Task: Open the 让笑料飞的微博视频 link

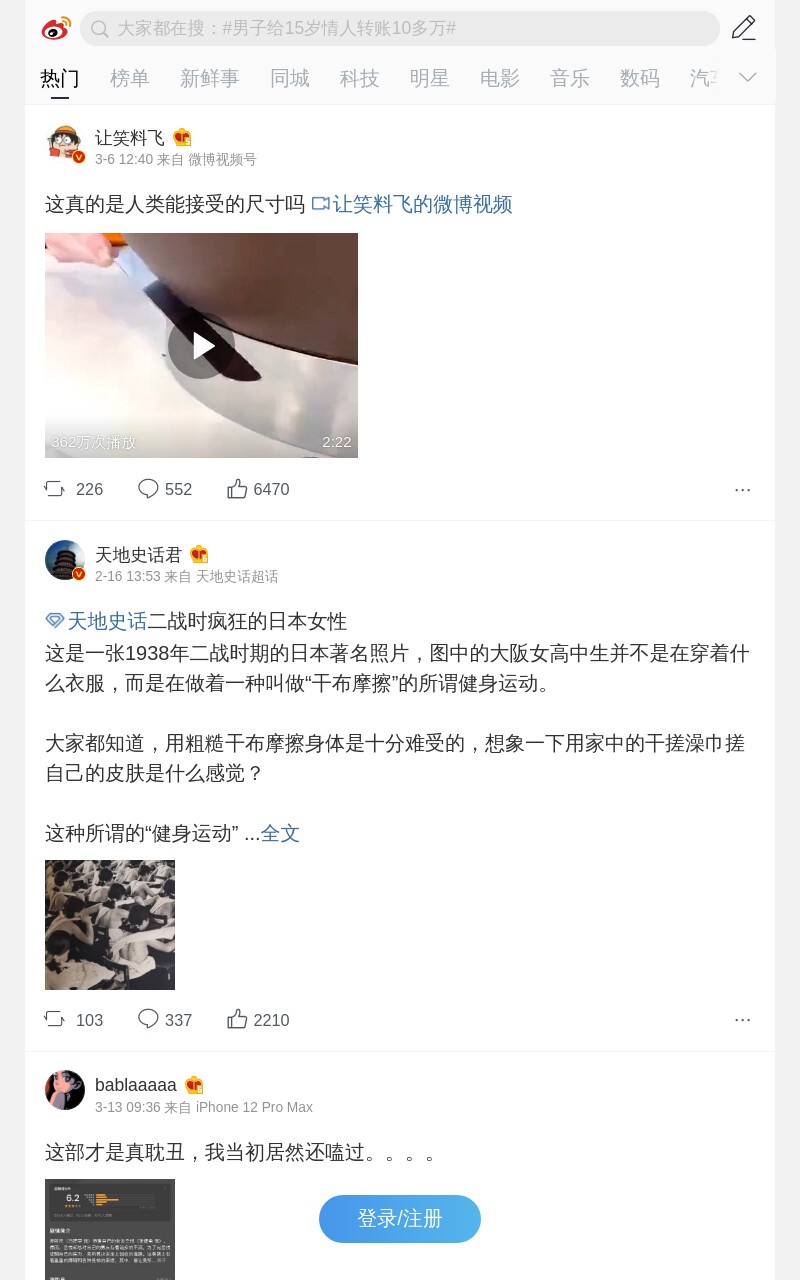Action: [412, 204]
